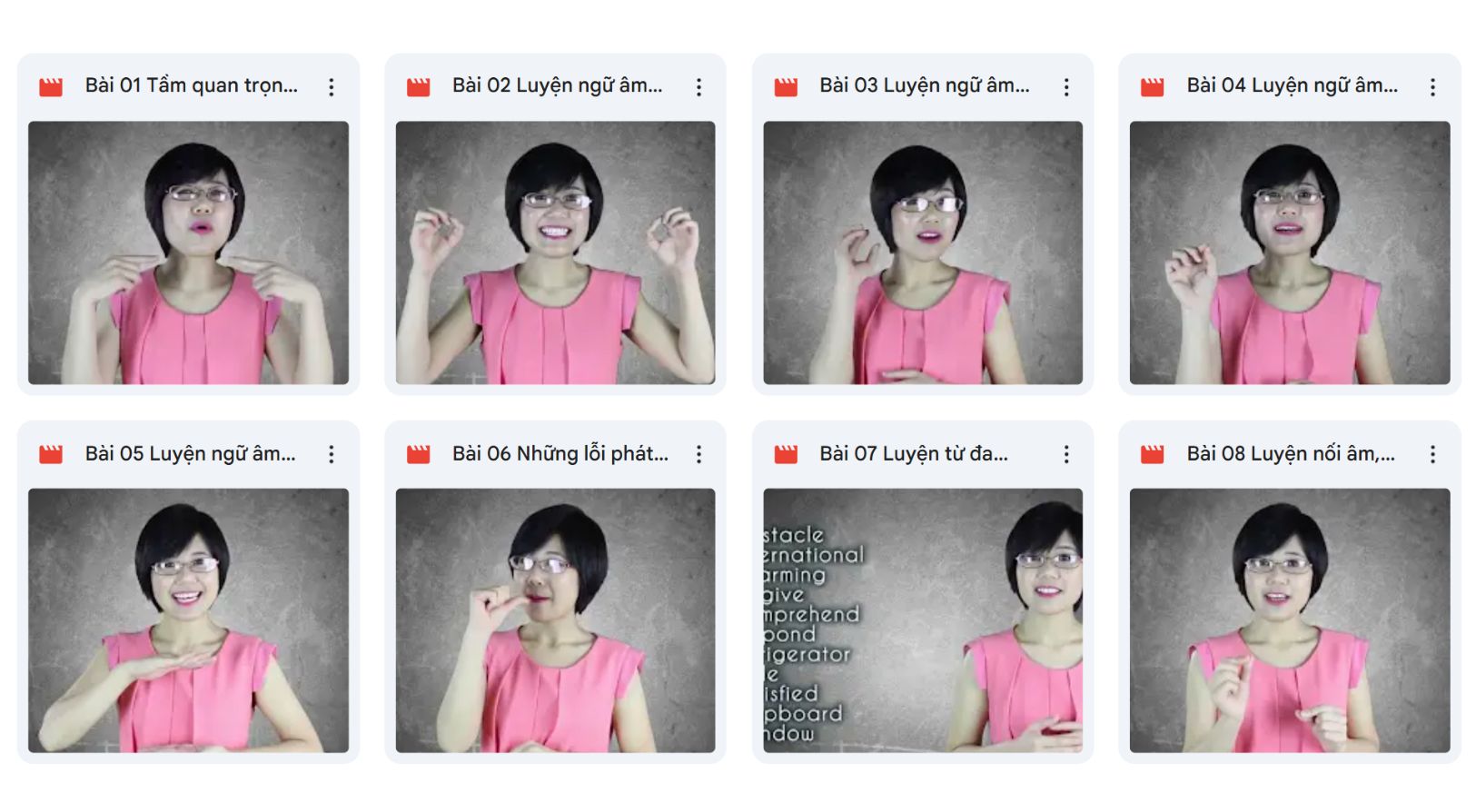1476x812 pixels.
Task: Open more options for Bài 01
Action: [x=332, y=87]
